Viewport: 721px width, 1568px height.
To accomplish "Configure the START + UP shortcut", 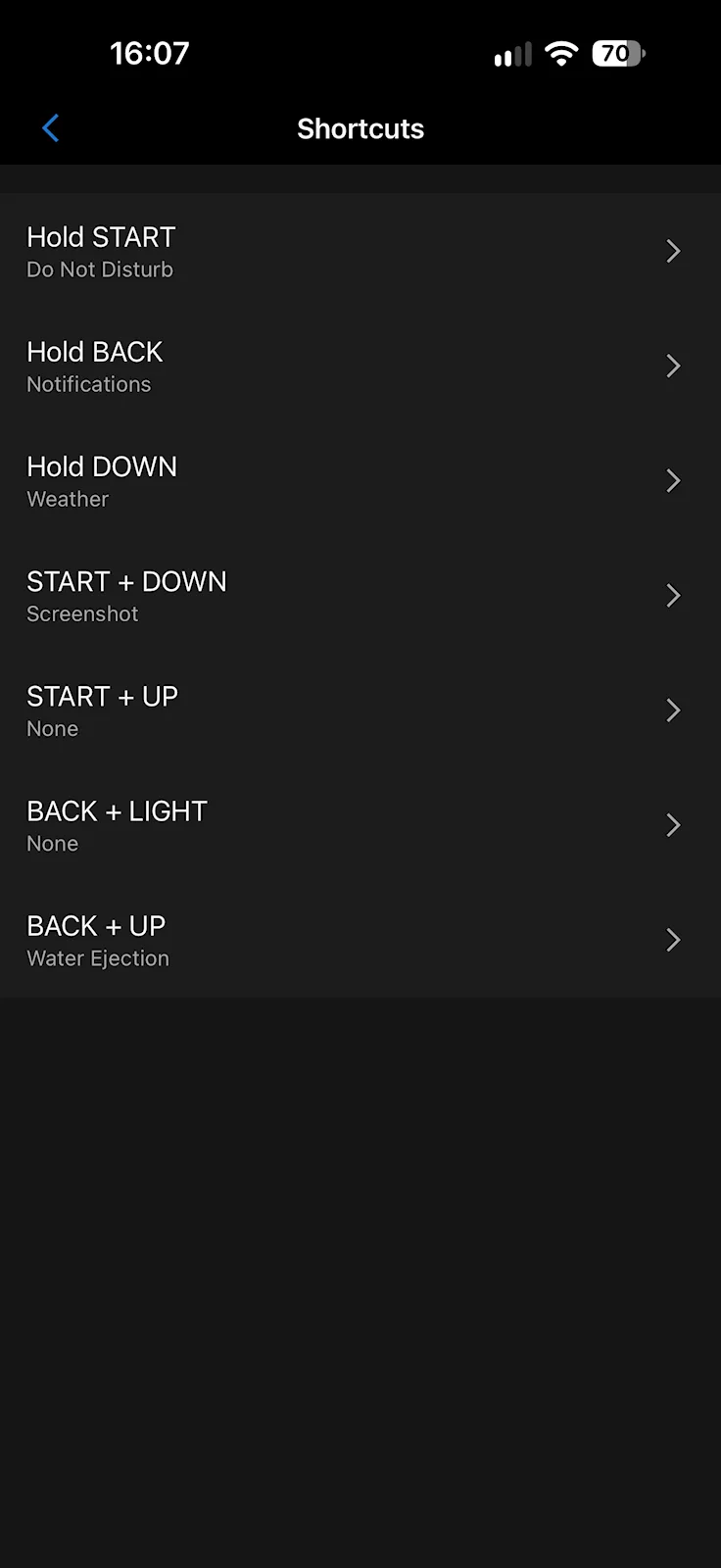I will point(360,710).
